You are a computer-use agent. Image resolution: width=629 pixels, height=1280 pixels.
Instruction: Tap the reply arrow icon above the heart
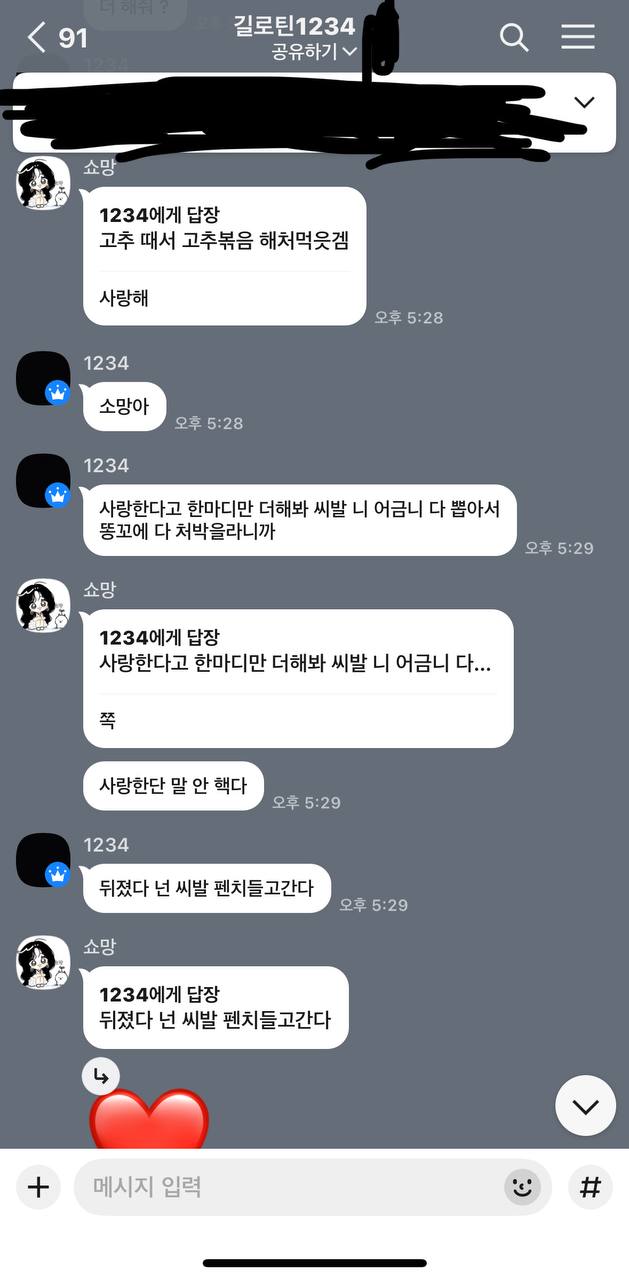[x=101, y=1077]
